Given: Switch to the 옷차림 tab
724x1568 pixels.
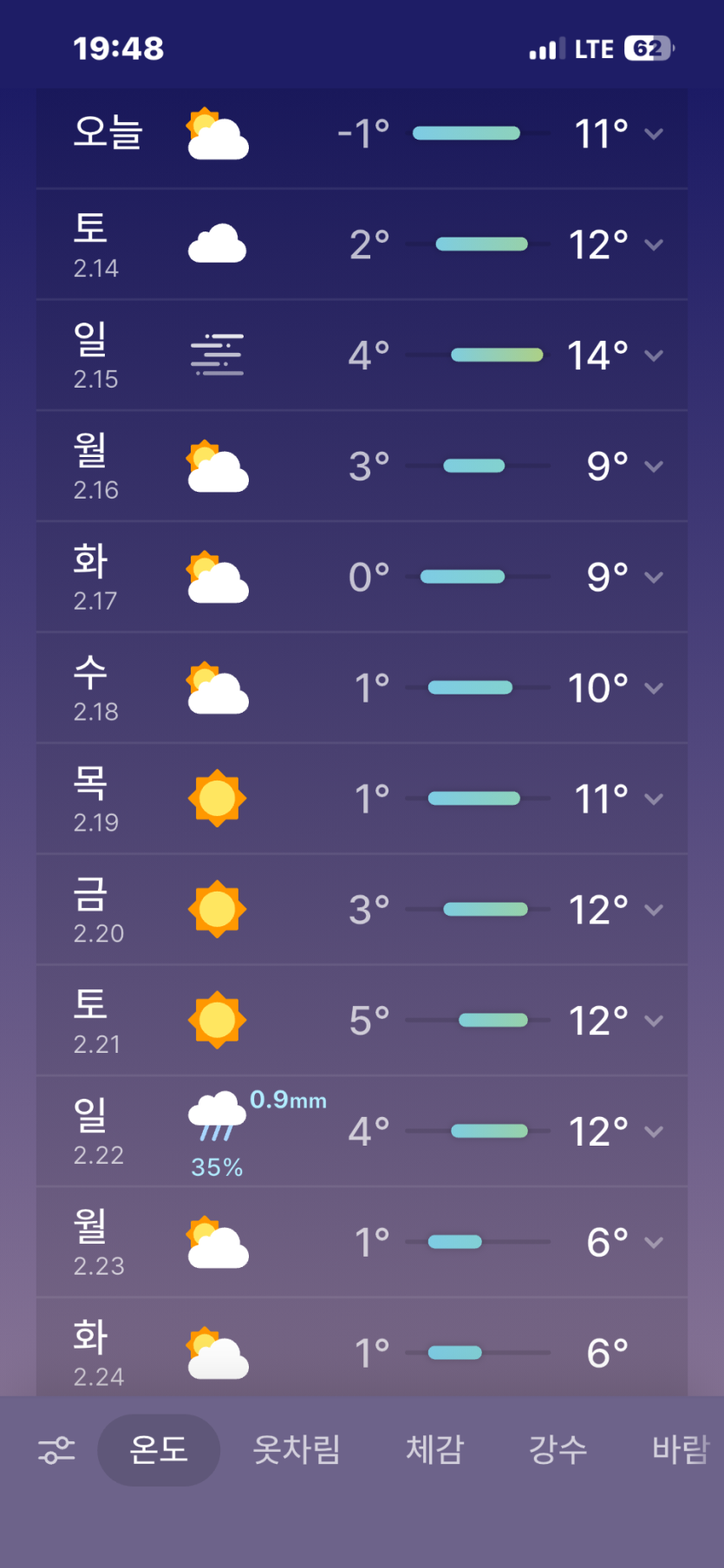Looking at the screenshot, I should click(x=297, y=1450).
